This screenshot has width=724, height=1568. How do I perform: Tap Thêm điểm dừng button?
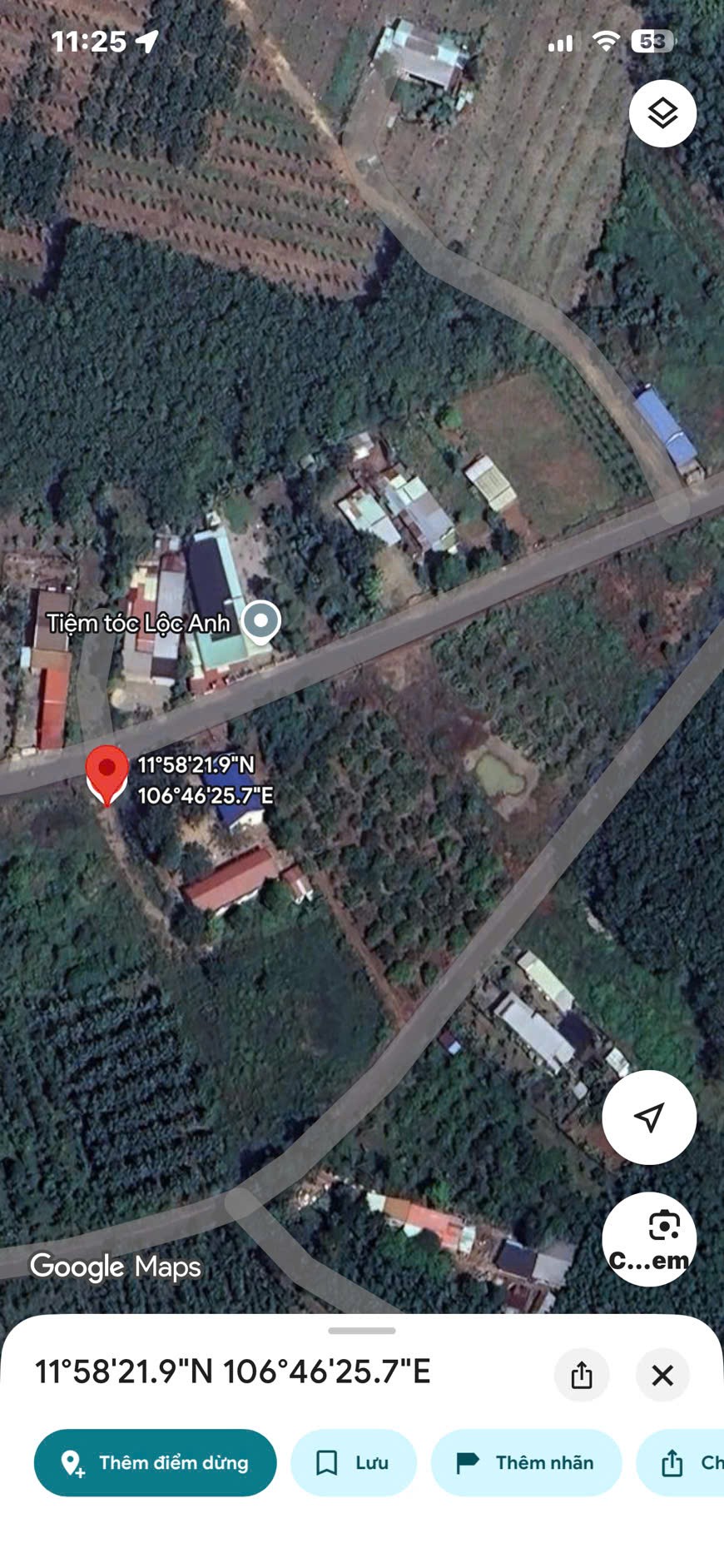click(156, 1462)
